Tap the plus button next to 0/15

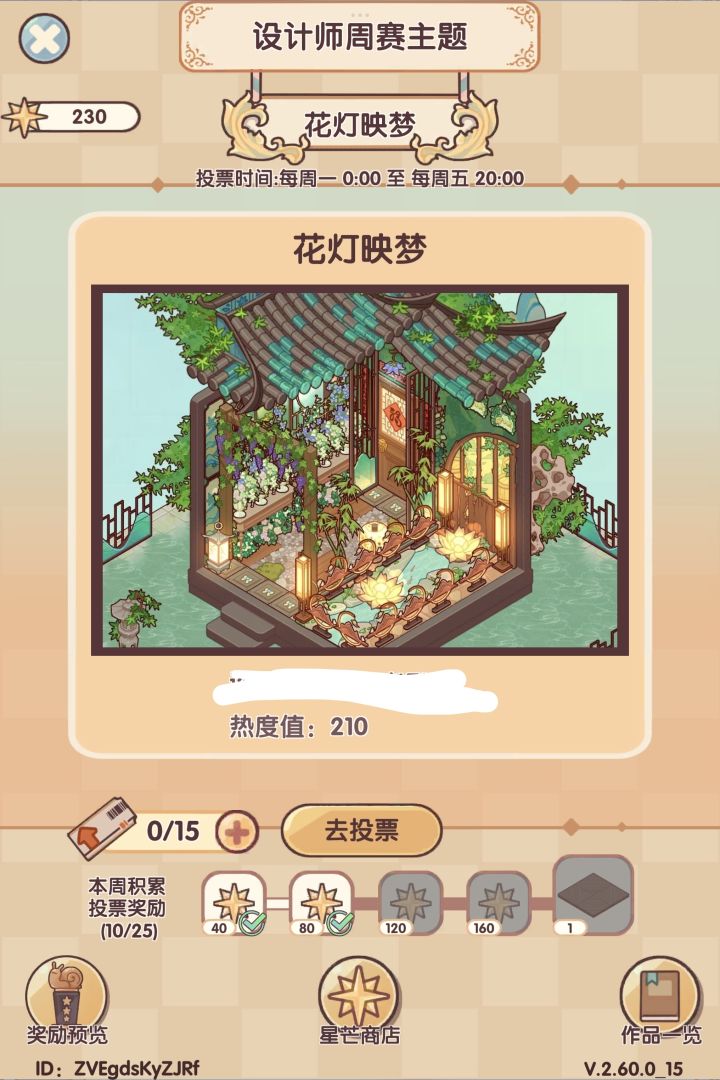(x=237, y=832)
